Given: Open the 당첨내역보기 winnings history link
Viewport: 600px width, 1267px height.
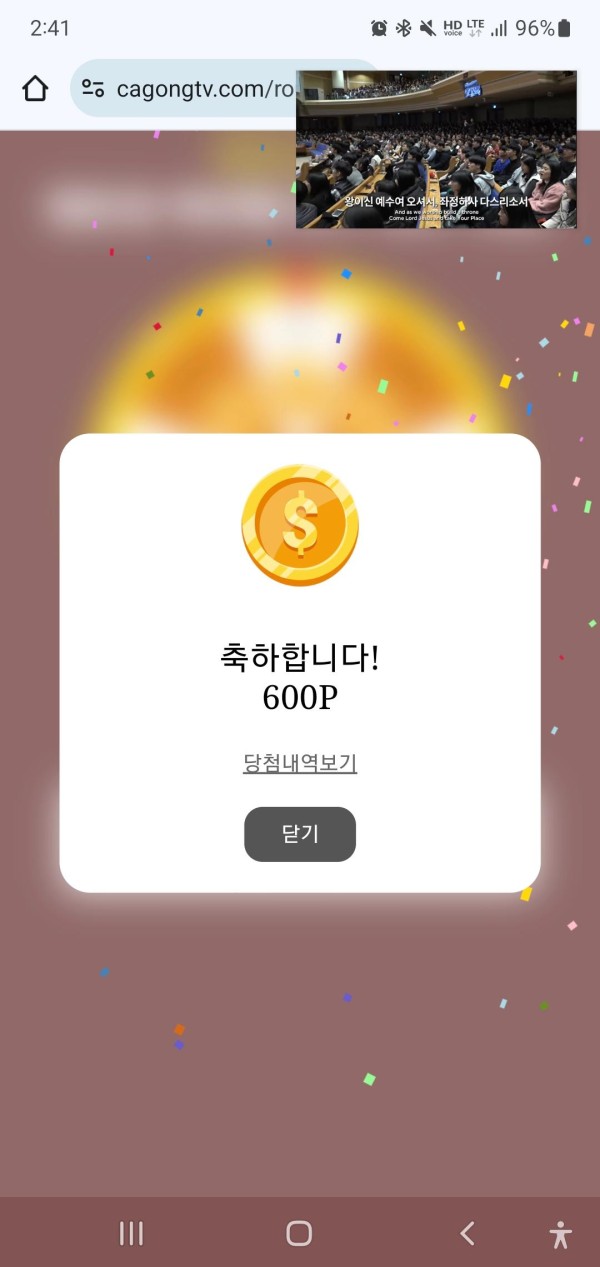Looking at the screenshot, I should tap(300, 763).
